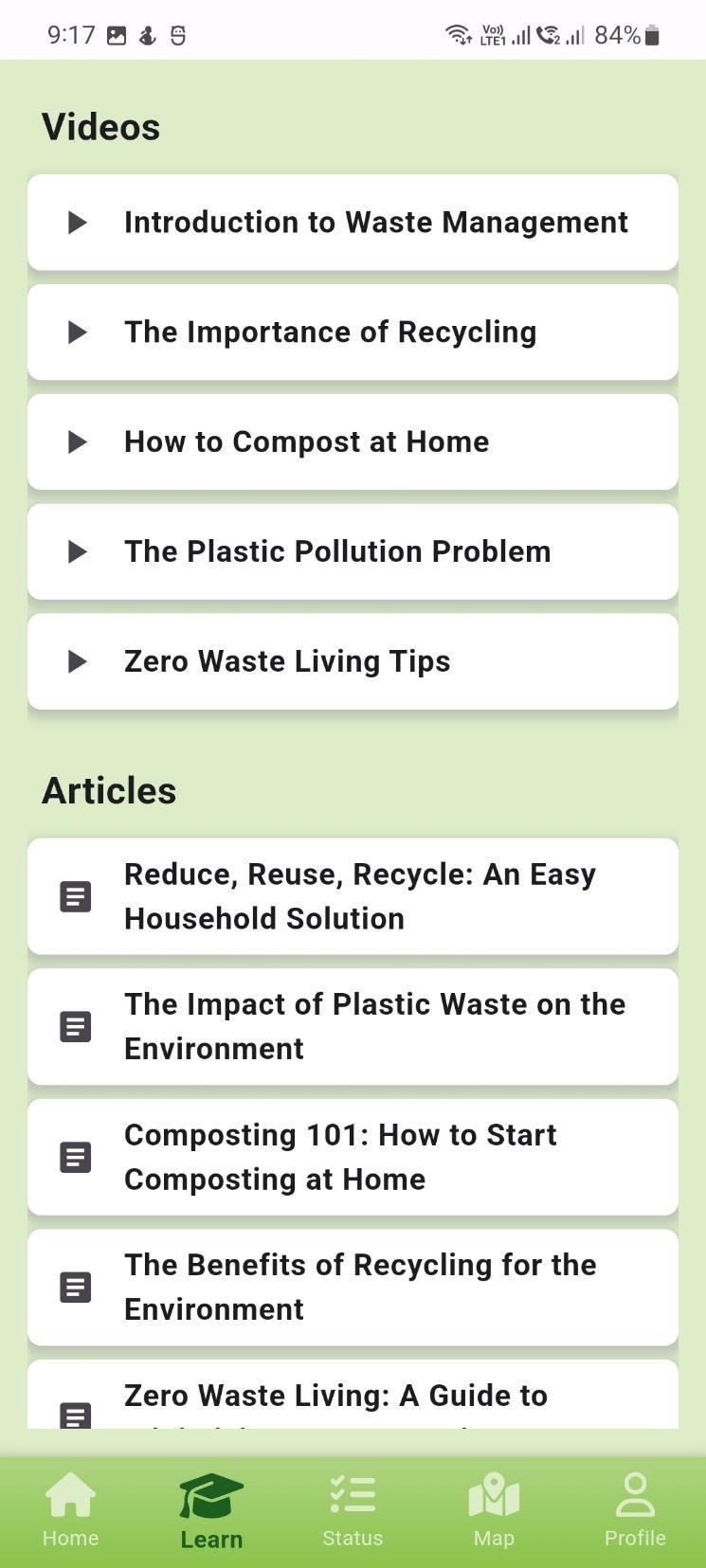Open The Plastic Pollution Problem video

[x=353, y=552]
